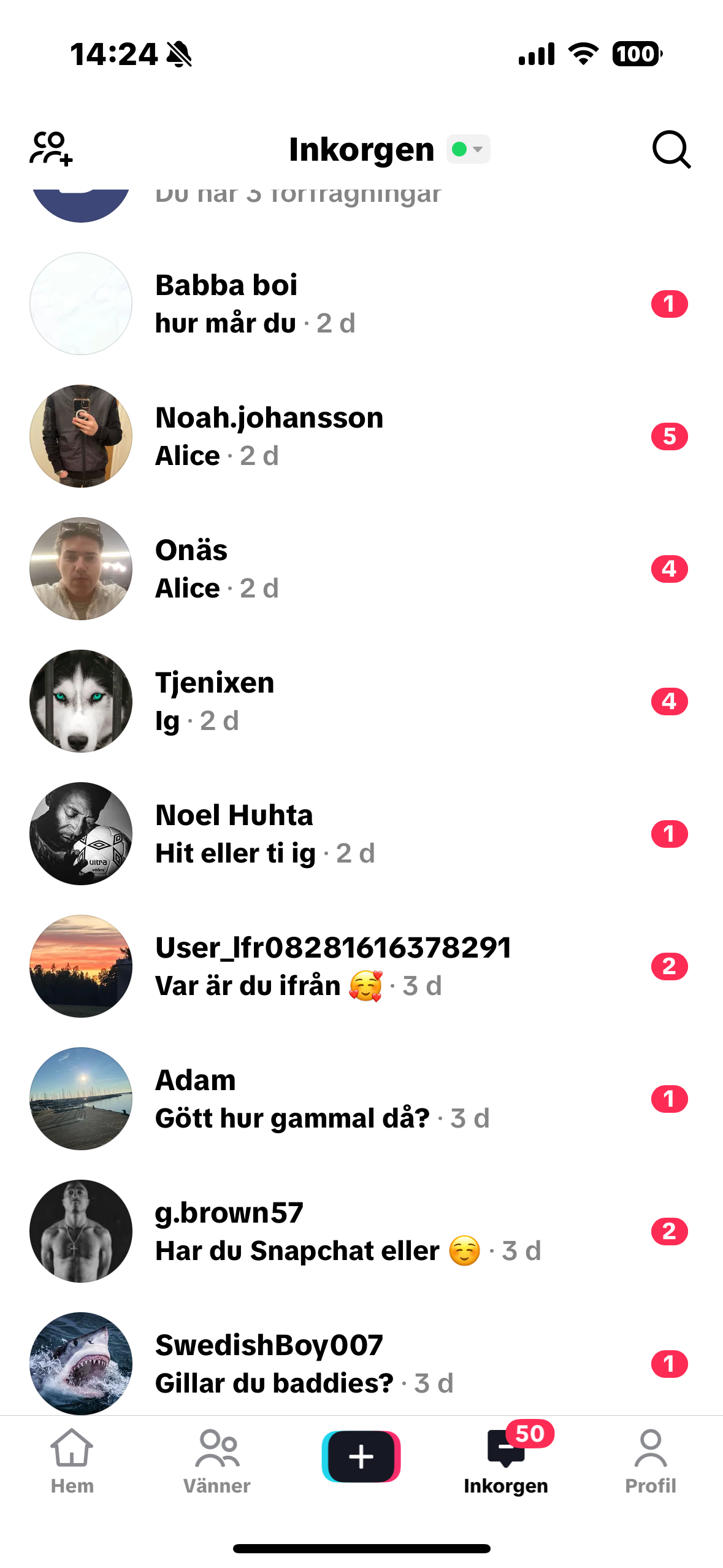Open the search magnifier icon
Screen dimensions: 723x1568
click(x=671, y=149)
